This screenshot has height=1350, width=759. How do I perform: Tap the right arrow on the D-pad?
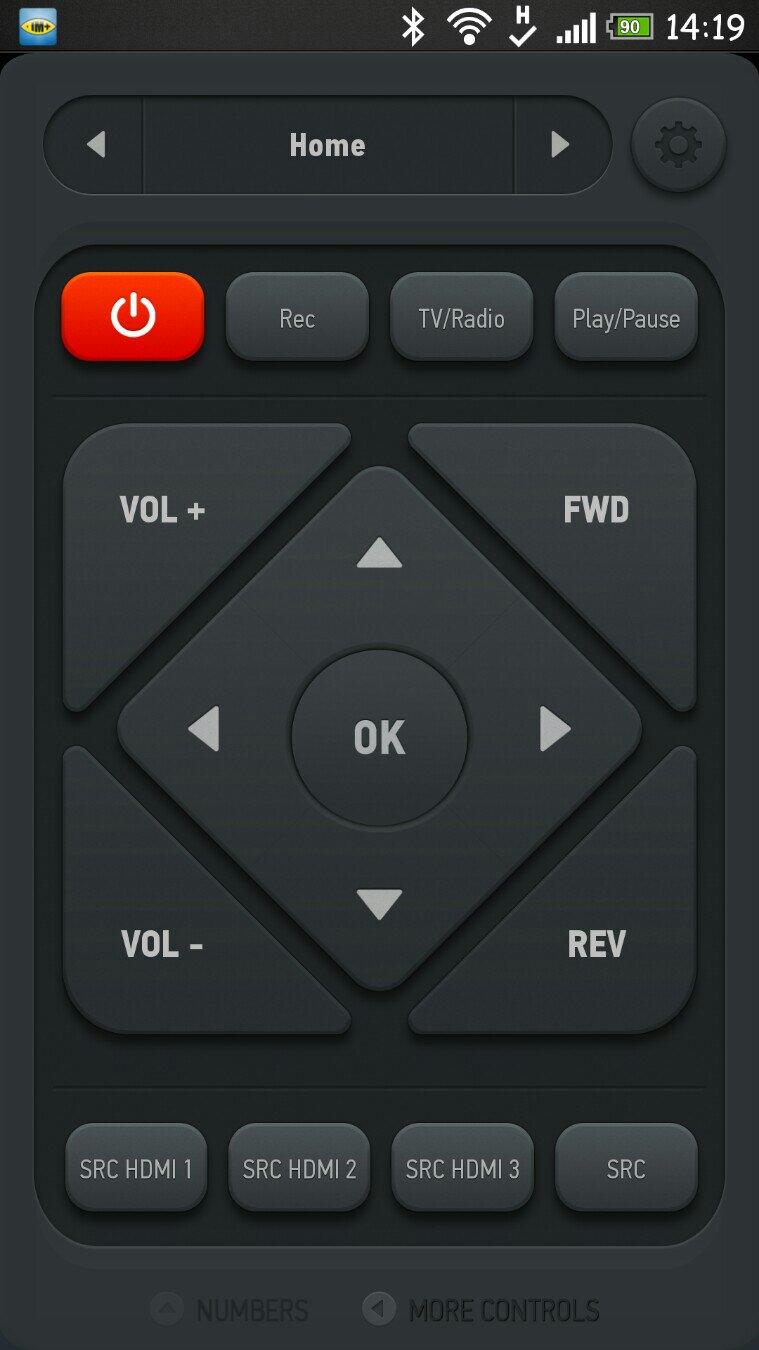tap(555, 729)
